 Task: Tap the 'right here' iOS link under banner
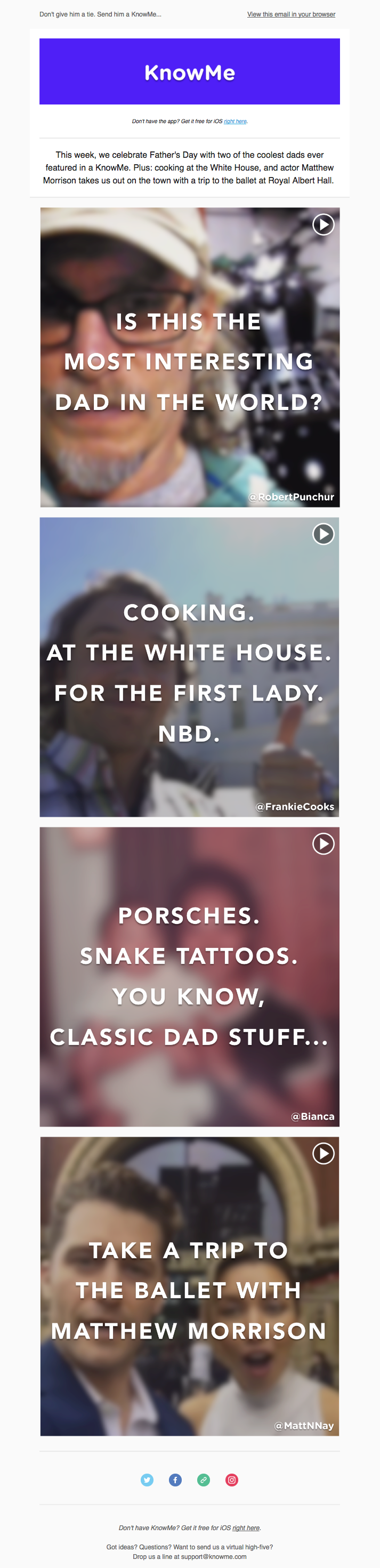coord(235,121)
